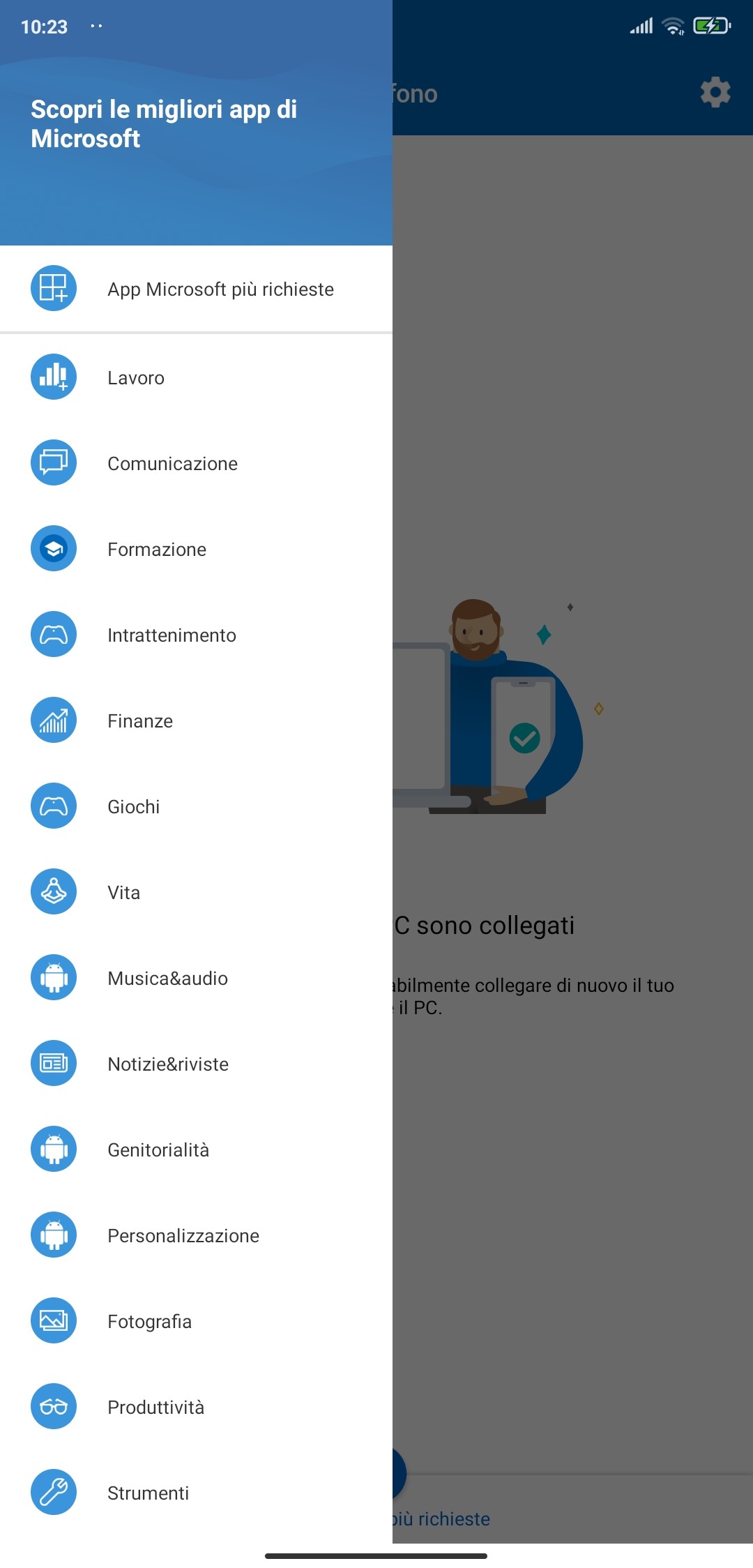Open the Giochi category
The image size is (753, 1568).
coord(196,806)
